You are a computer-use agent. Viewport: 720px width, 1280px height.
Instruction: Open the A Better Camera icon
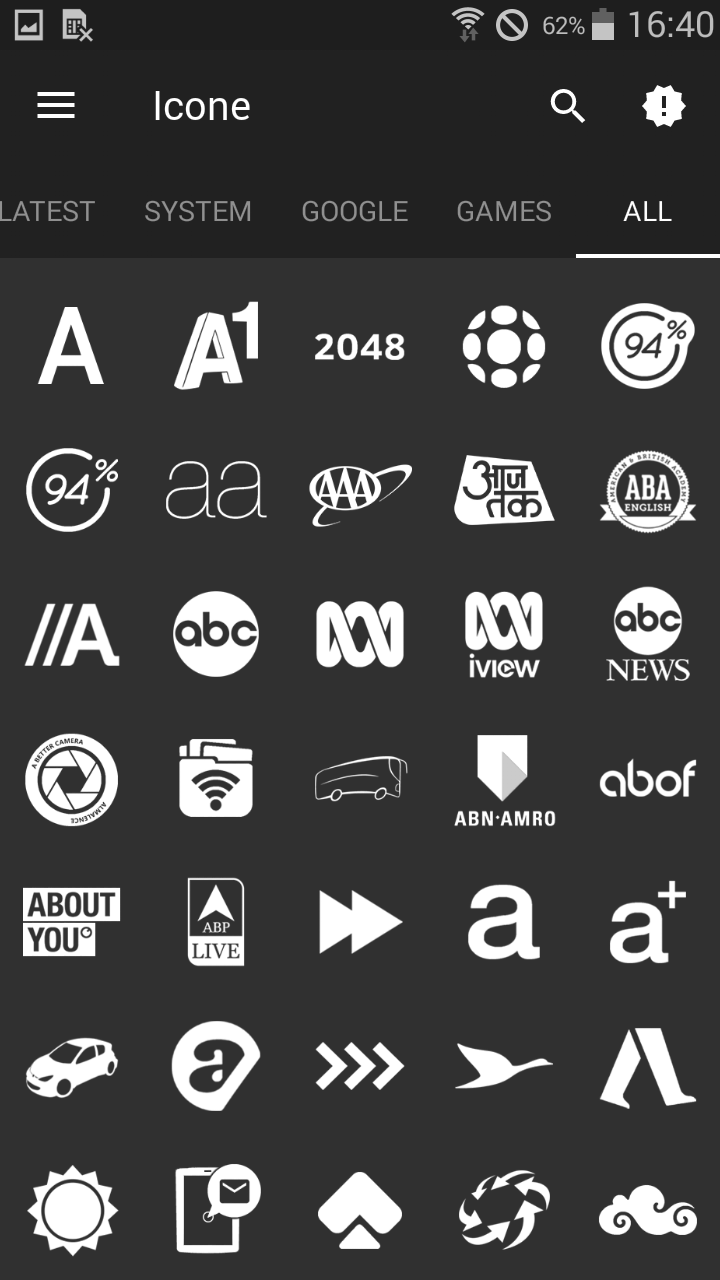(x=71, y=779)
